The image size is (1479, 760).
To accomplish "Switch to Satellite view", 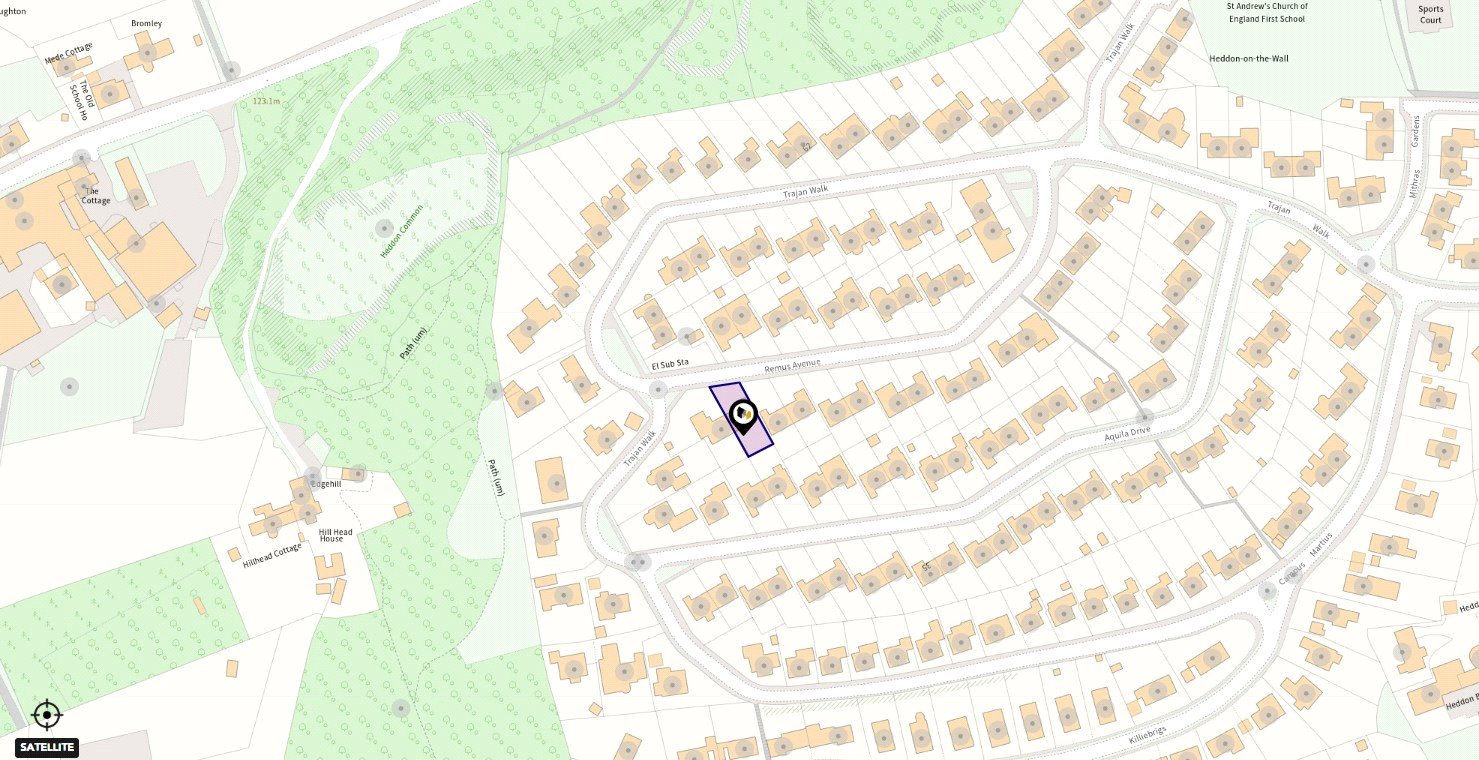I will tap(47, 747).
